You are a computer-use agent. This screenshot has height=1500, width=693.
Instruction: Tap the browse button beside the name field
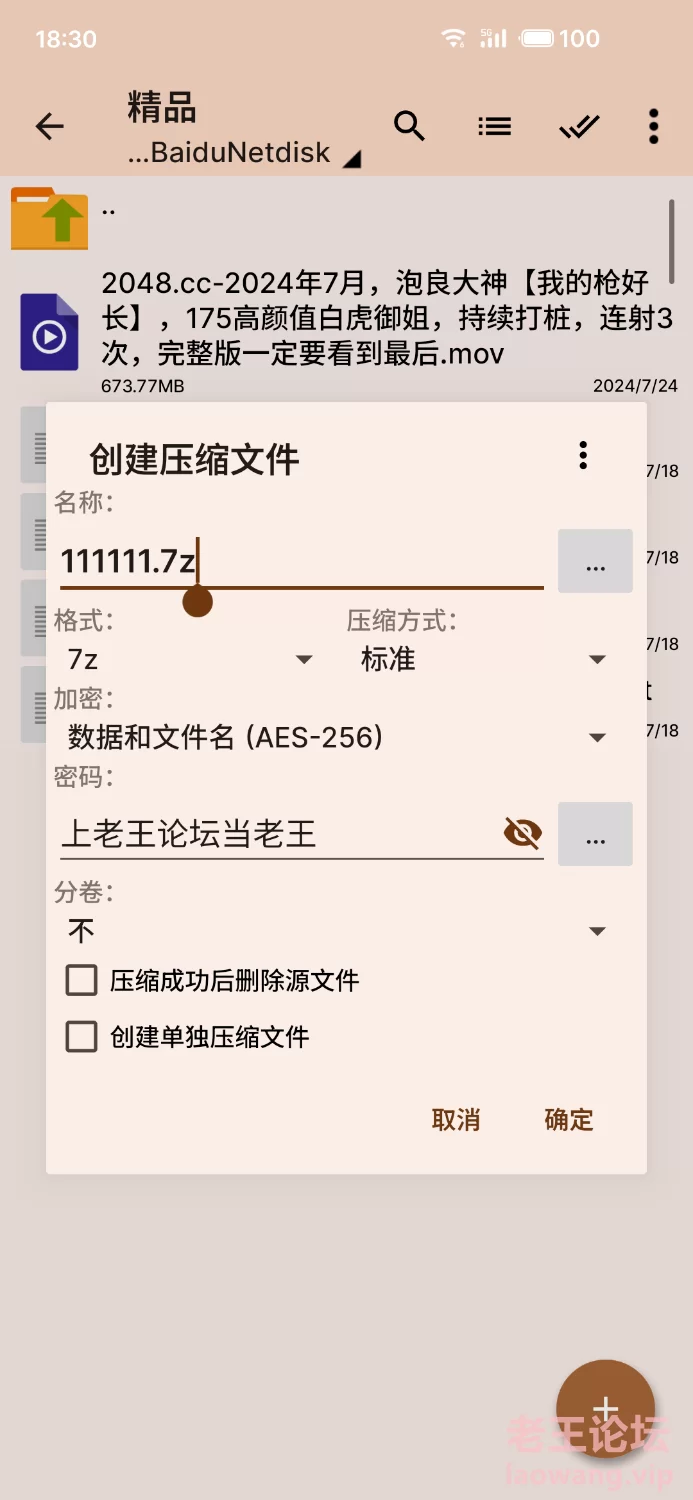(x=595, y=561)
